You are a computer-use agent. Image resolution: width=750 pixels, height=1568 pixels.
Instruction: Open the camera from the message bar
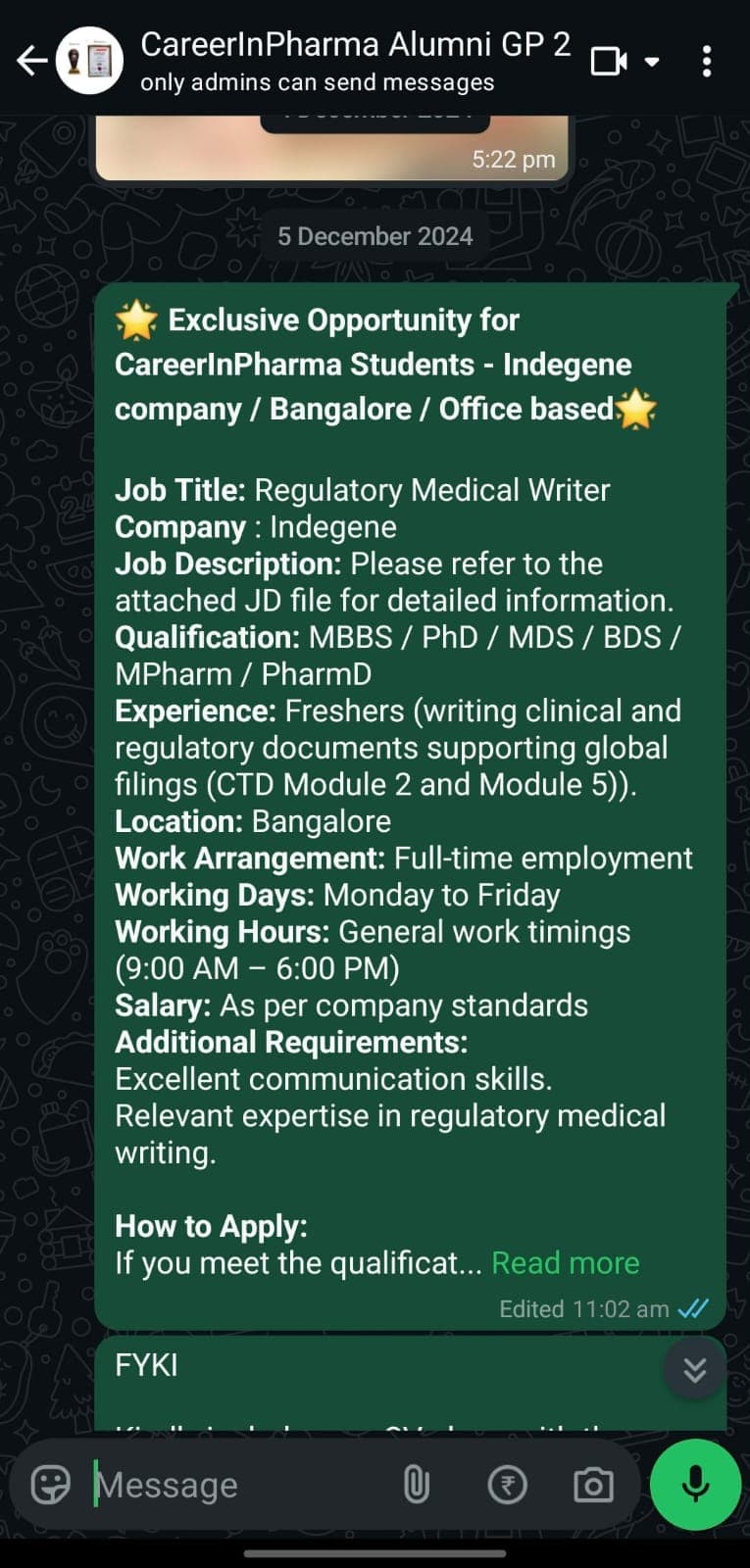click(593, 1485)
